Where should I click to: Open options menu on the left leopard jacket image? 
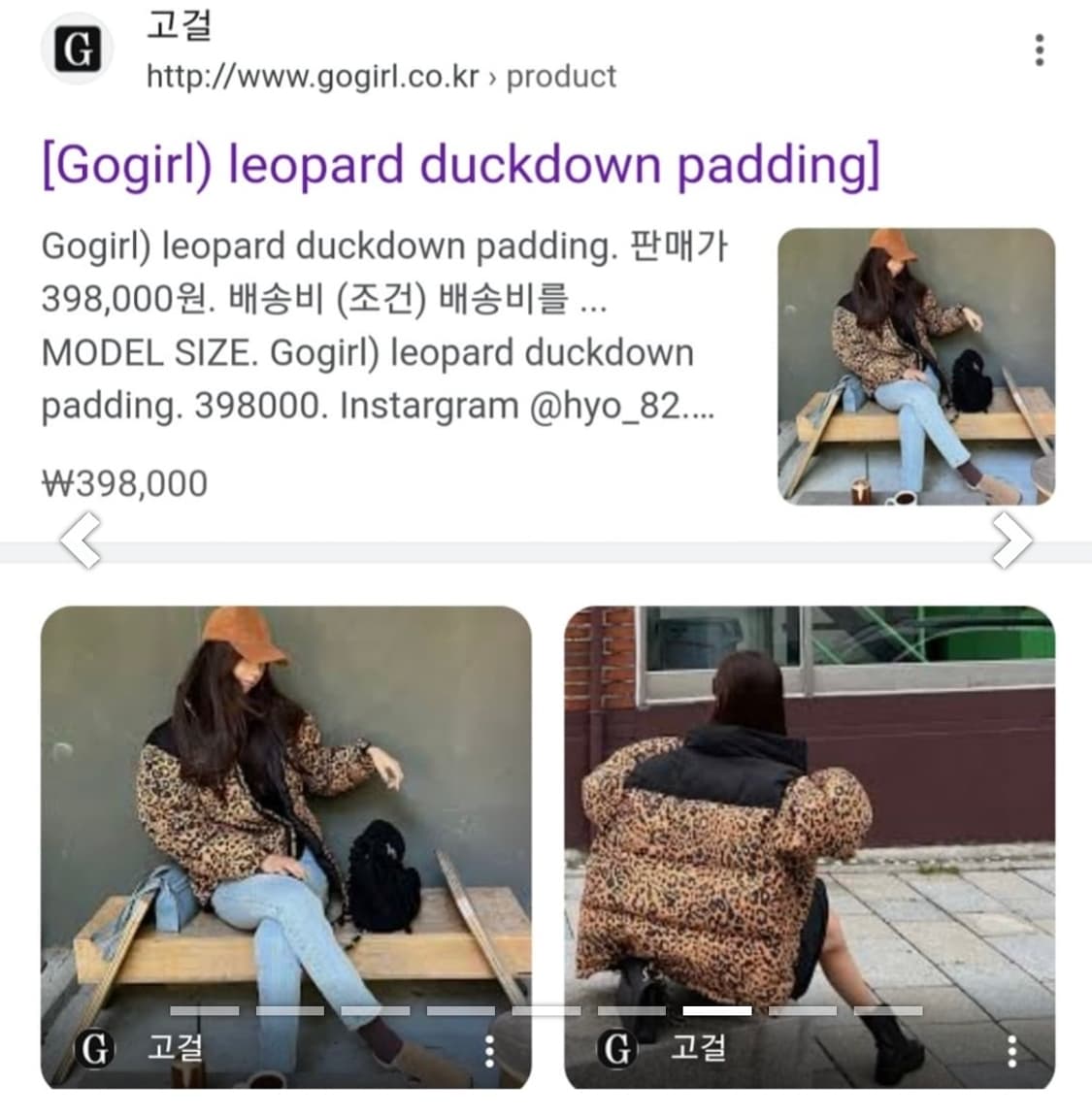coord(490,1049)
